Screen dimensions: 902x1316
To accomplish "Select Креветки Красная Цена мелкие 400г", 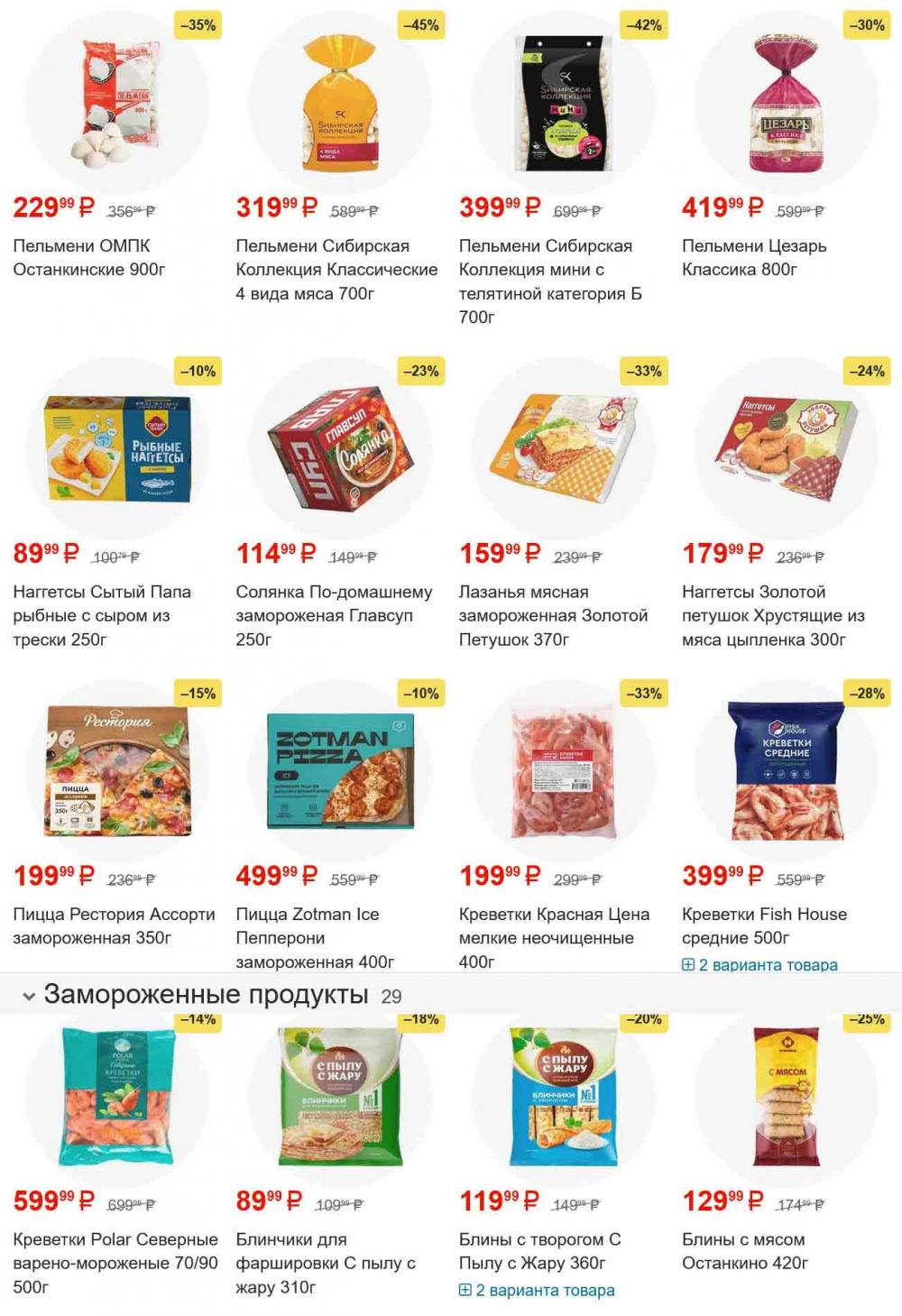I will tap(553, 937).
